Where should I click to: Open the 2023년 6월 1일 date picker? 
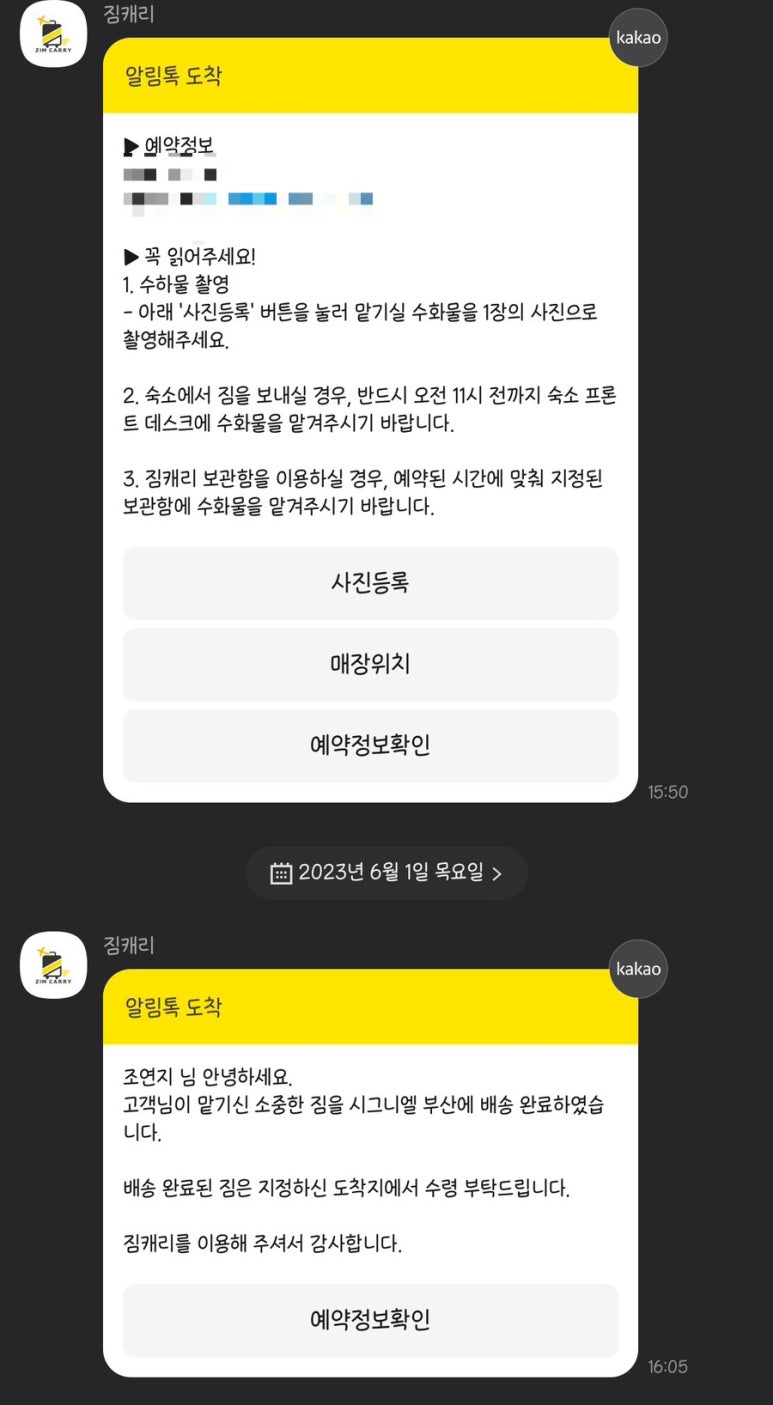click(386, 873)
